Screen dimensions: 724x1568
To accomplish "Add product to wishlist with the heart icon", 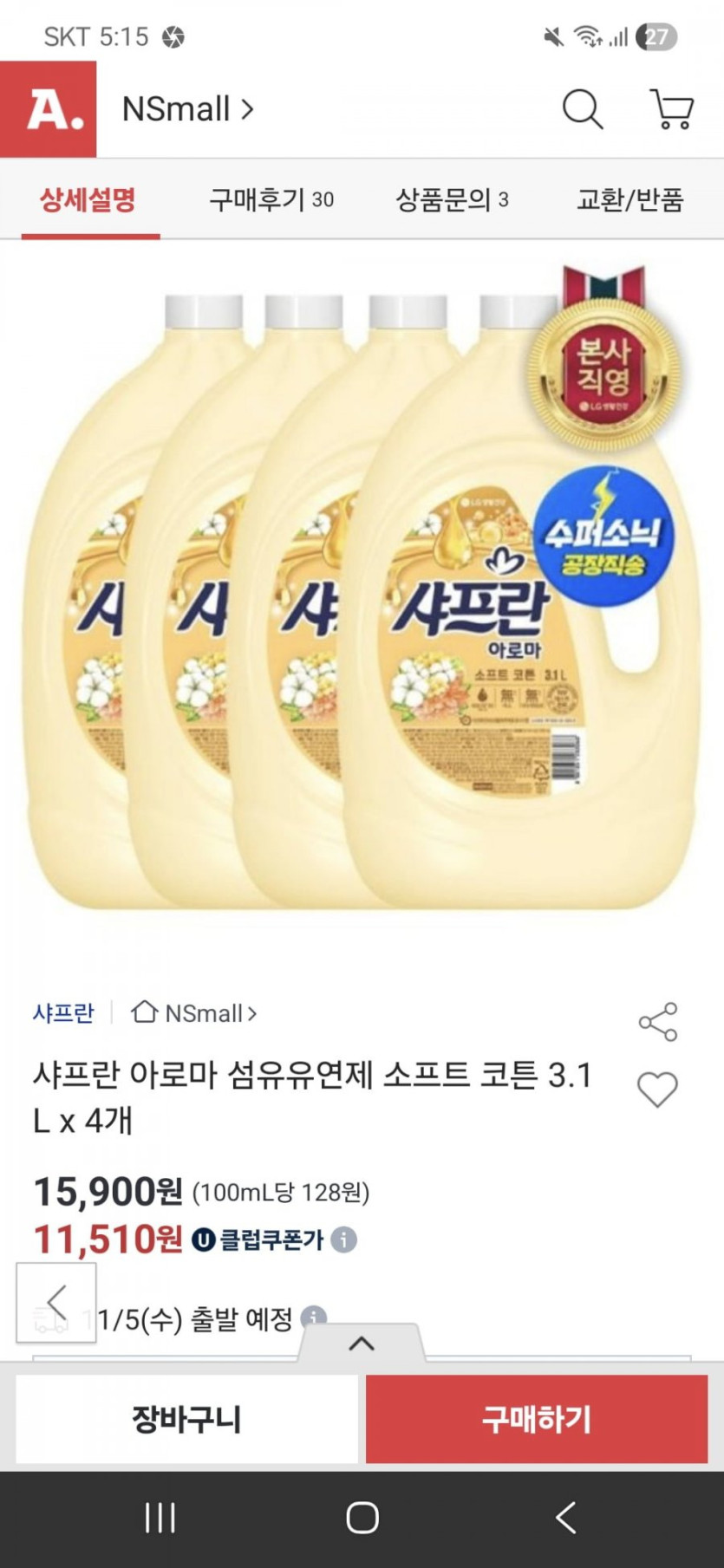I will point(657,1090).
